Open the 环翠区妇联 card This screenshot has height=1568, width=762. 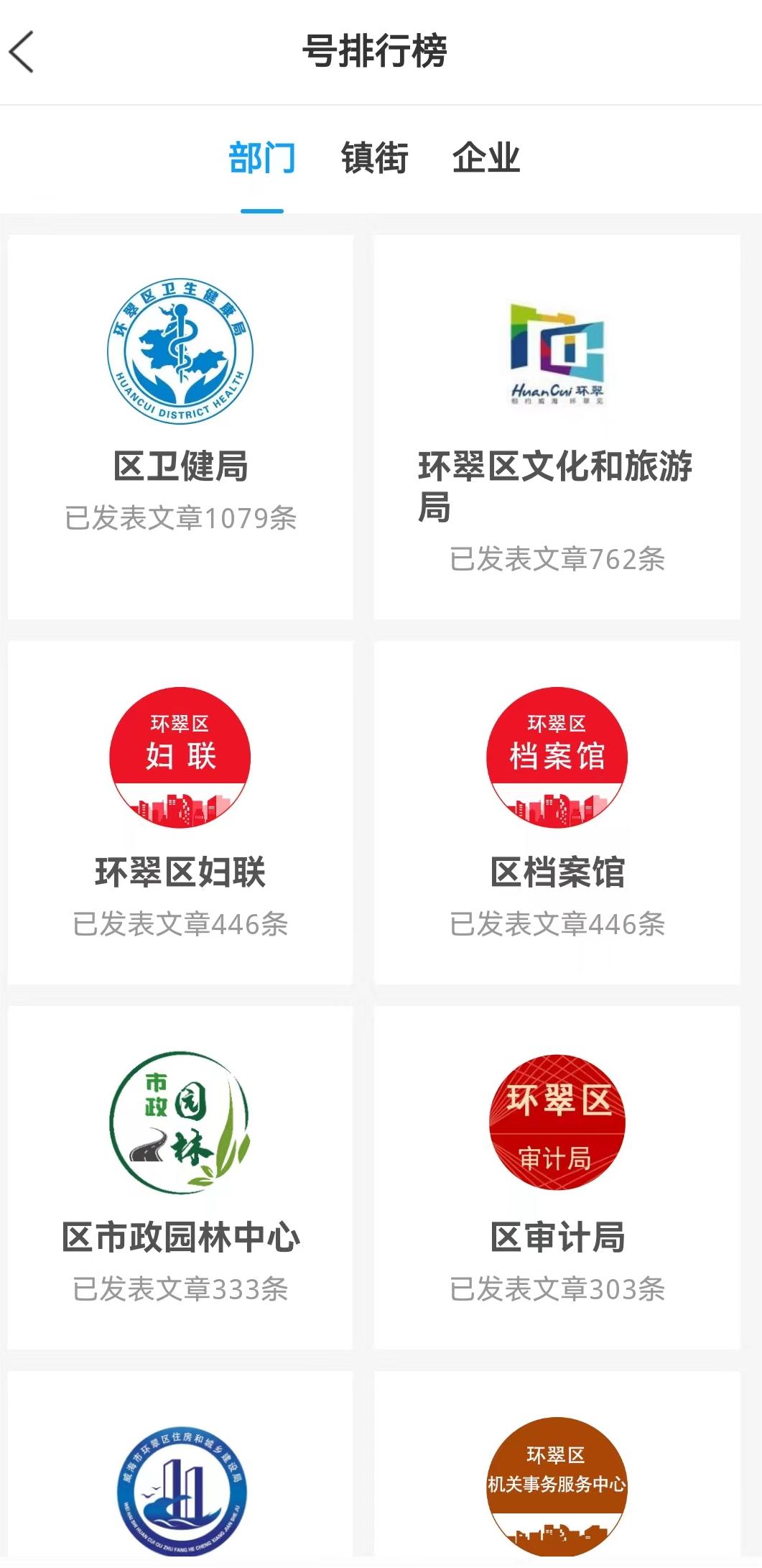coord(180,812)
